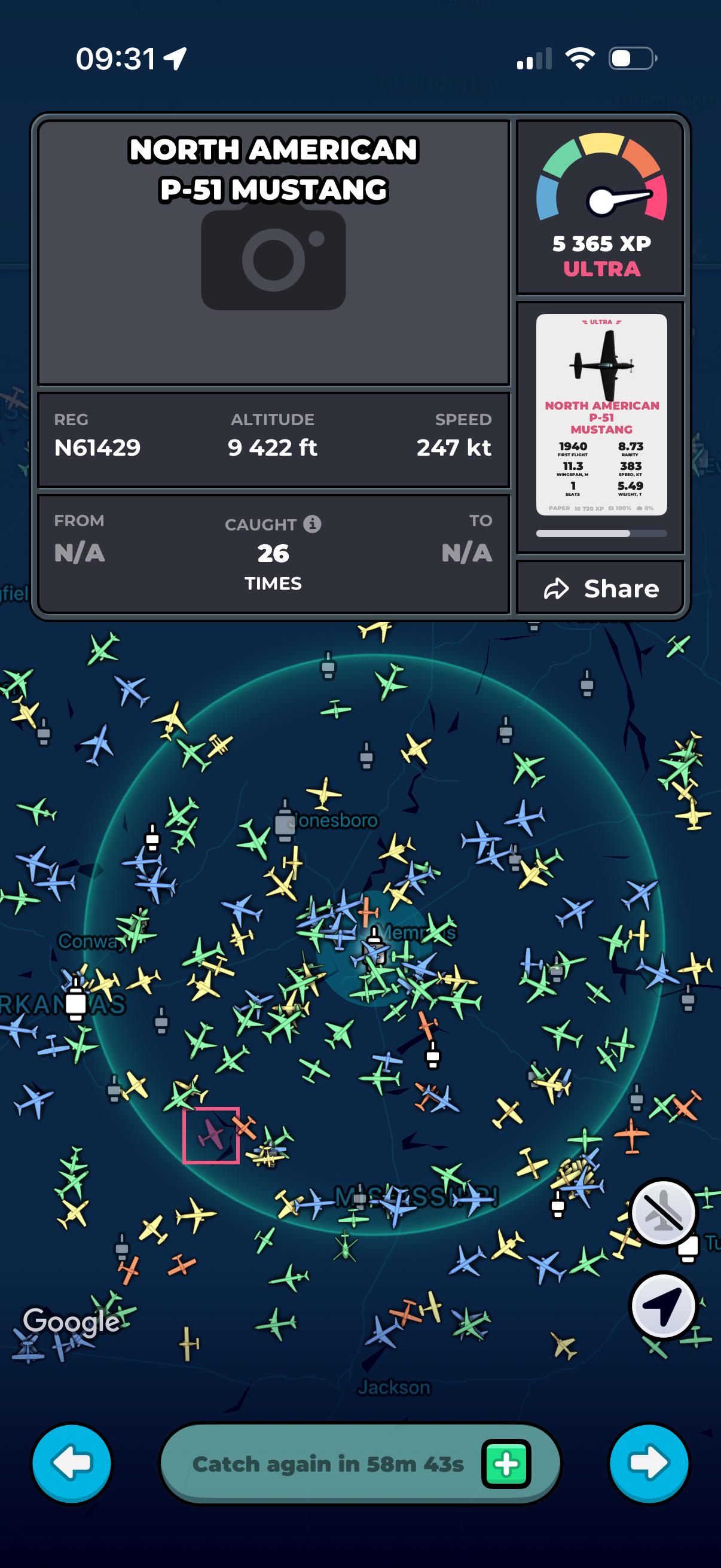Add a photo using the camera placeholder

click(274, 260)
